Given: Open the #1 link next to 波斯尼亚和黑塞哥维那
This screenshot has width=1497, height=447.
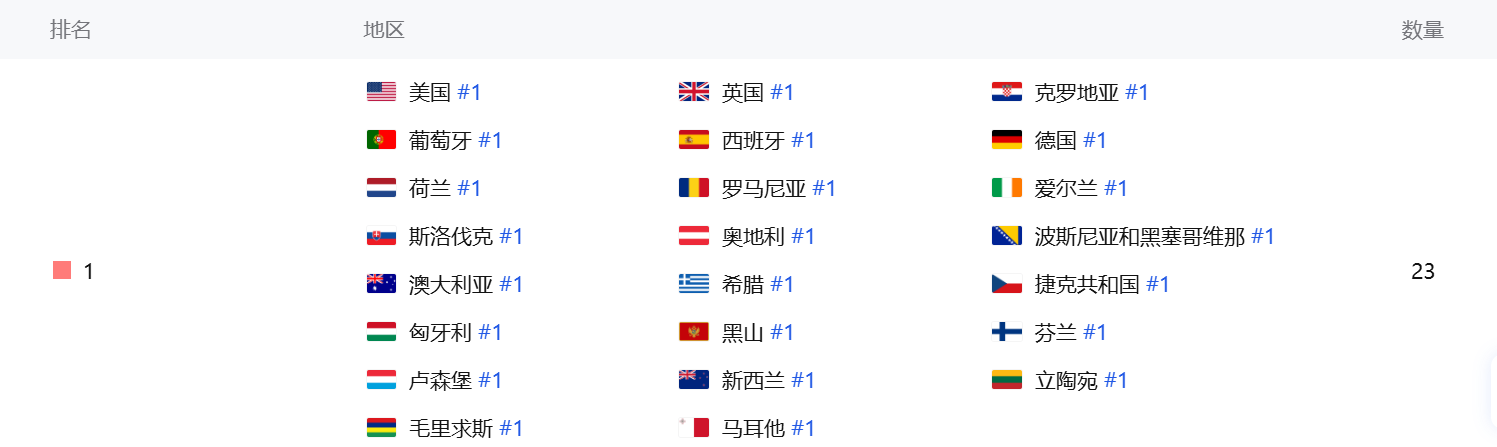Looking at the screenshot, I should point(1263,236).
